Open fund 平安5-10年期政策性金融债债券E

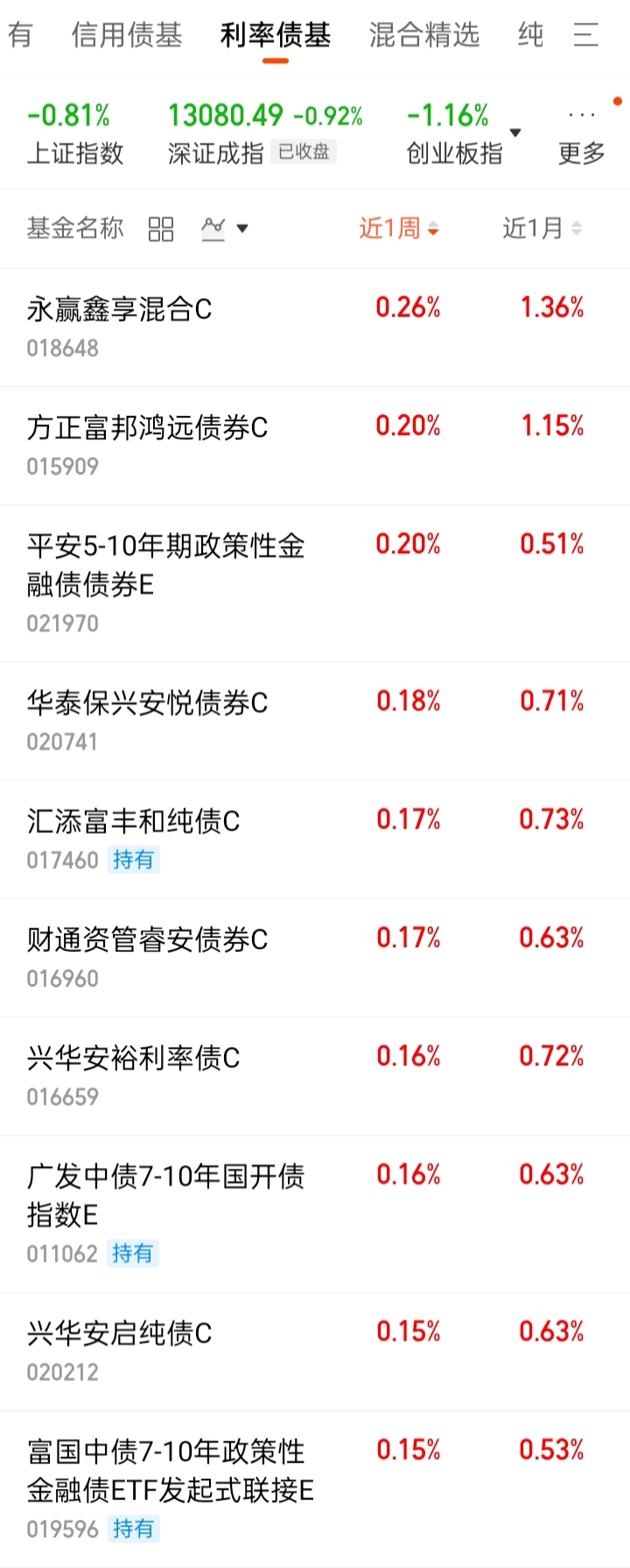point(315,583)
